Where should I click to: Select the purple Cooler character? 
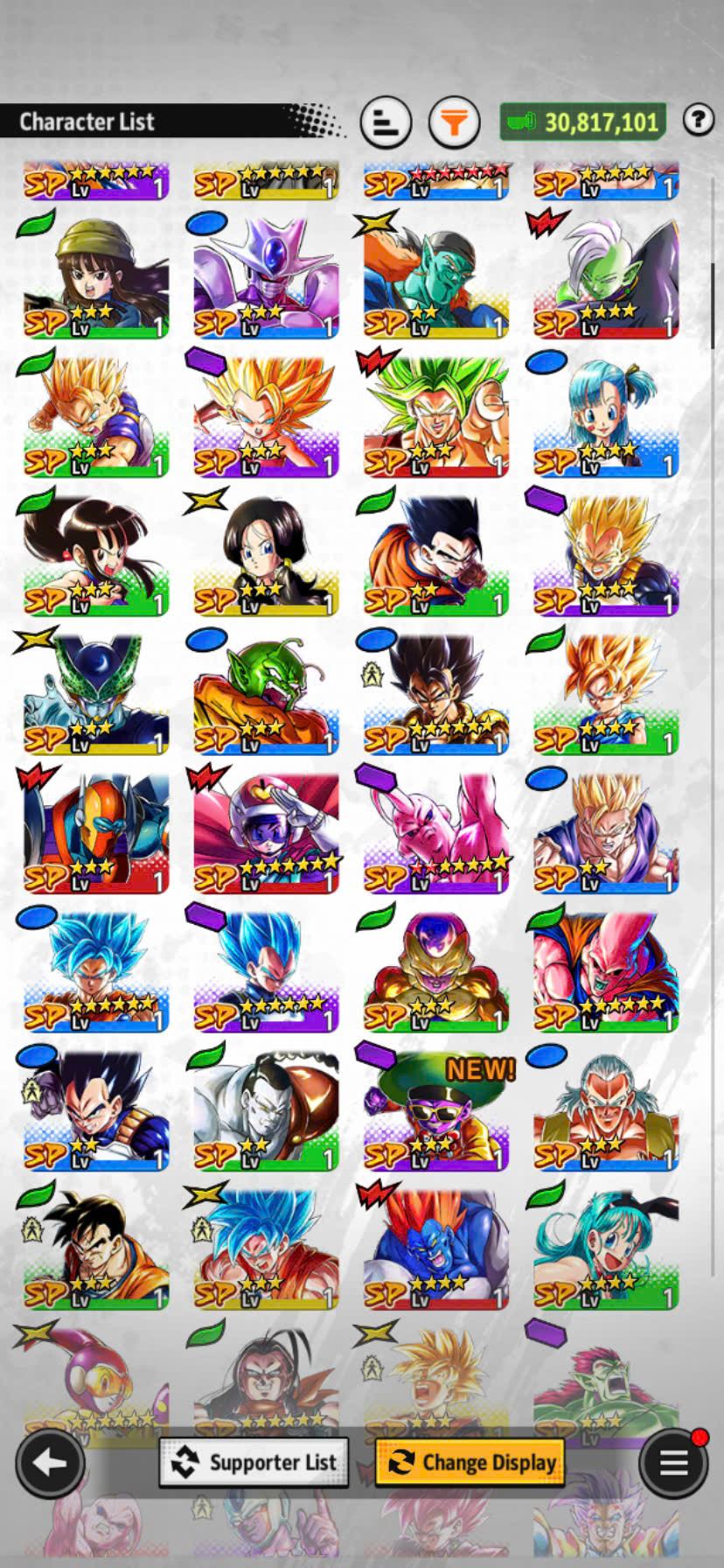coord(266,276)
